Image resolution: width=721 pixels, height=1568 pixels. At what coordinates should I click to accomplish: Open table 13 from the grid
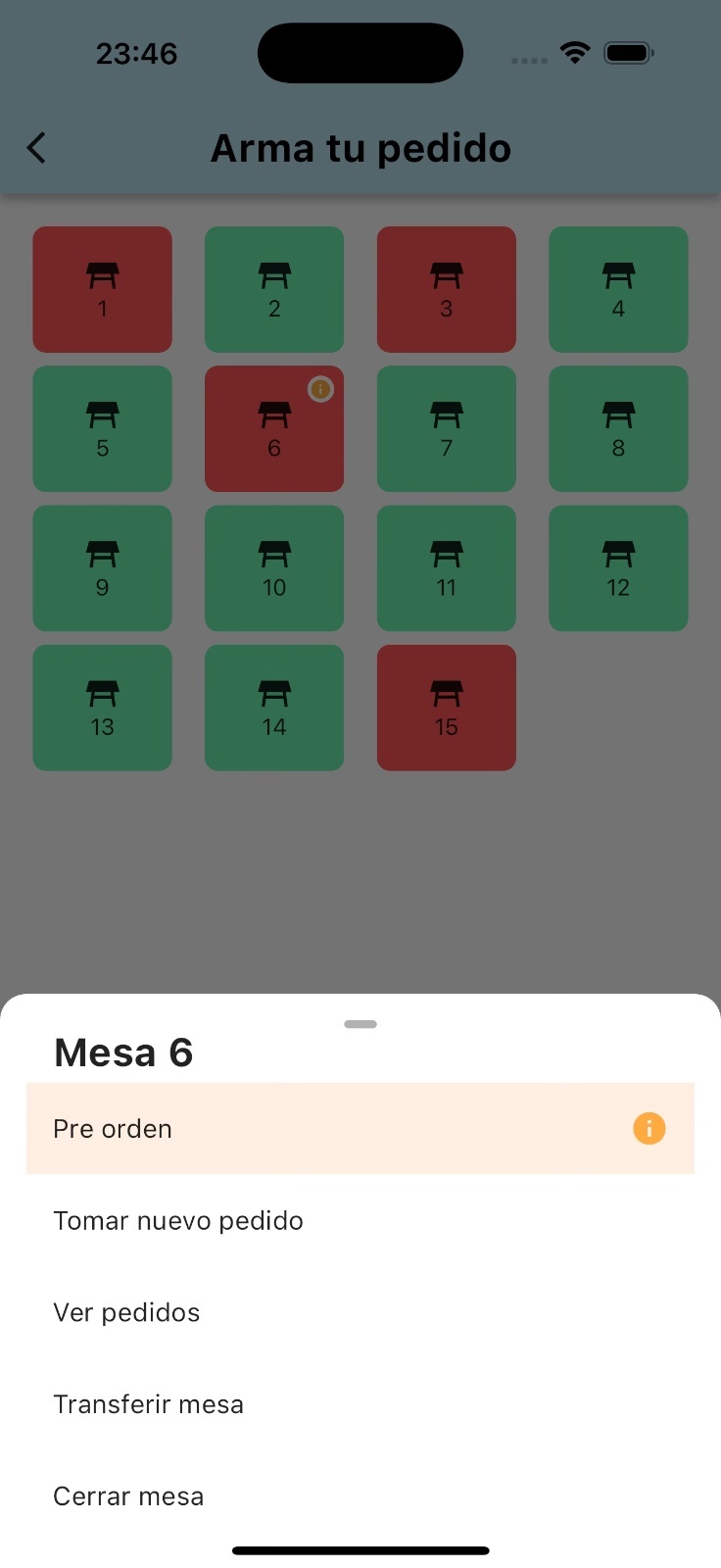point(102,708)
